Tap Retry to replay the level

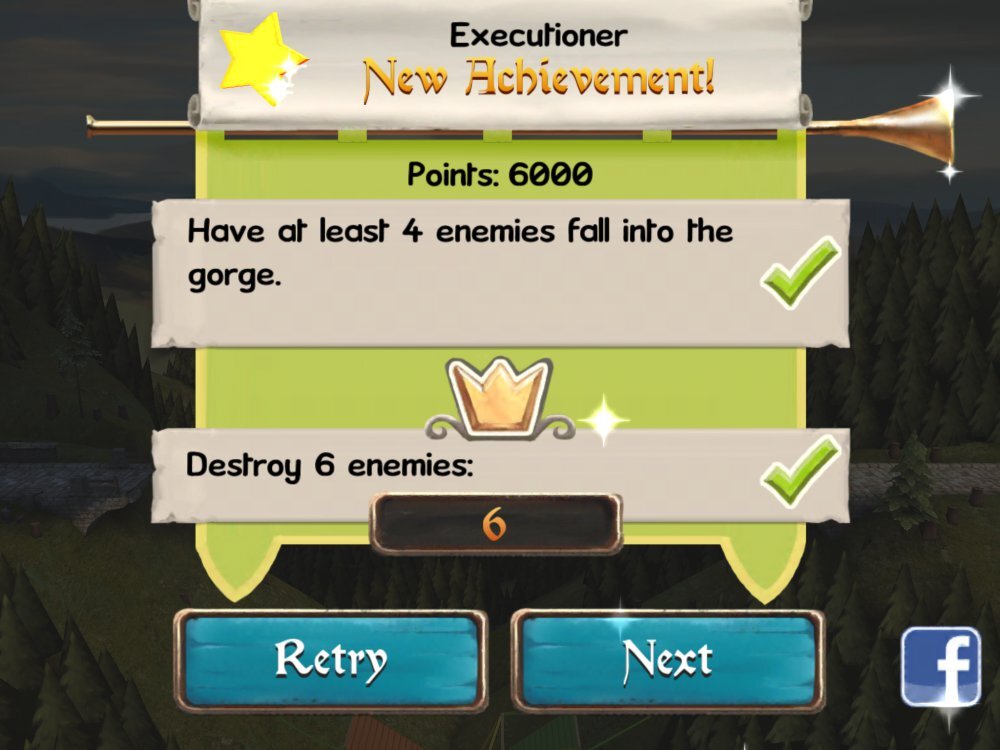[331, 660]
